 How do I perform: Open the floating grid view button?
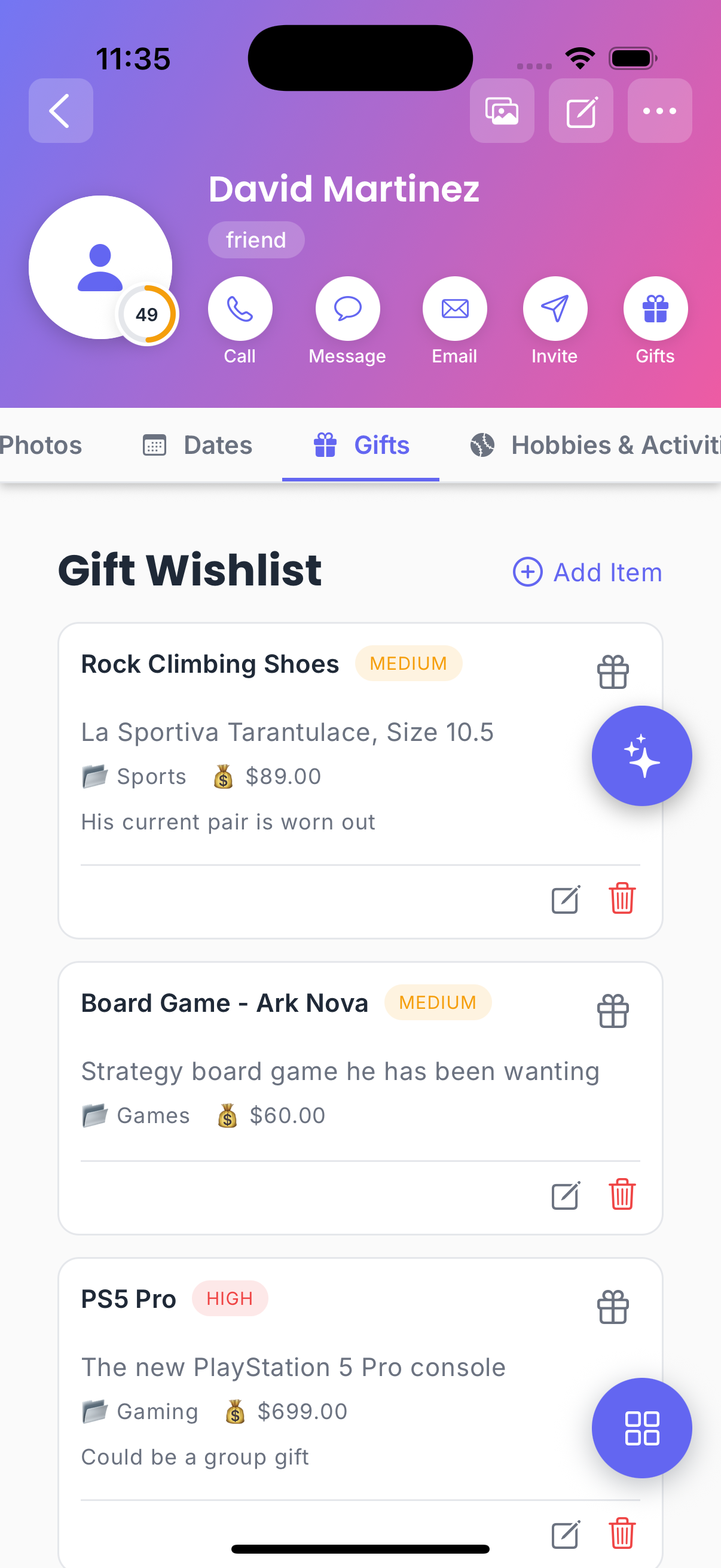click(641, 1429)
